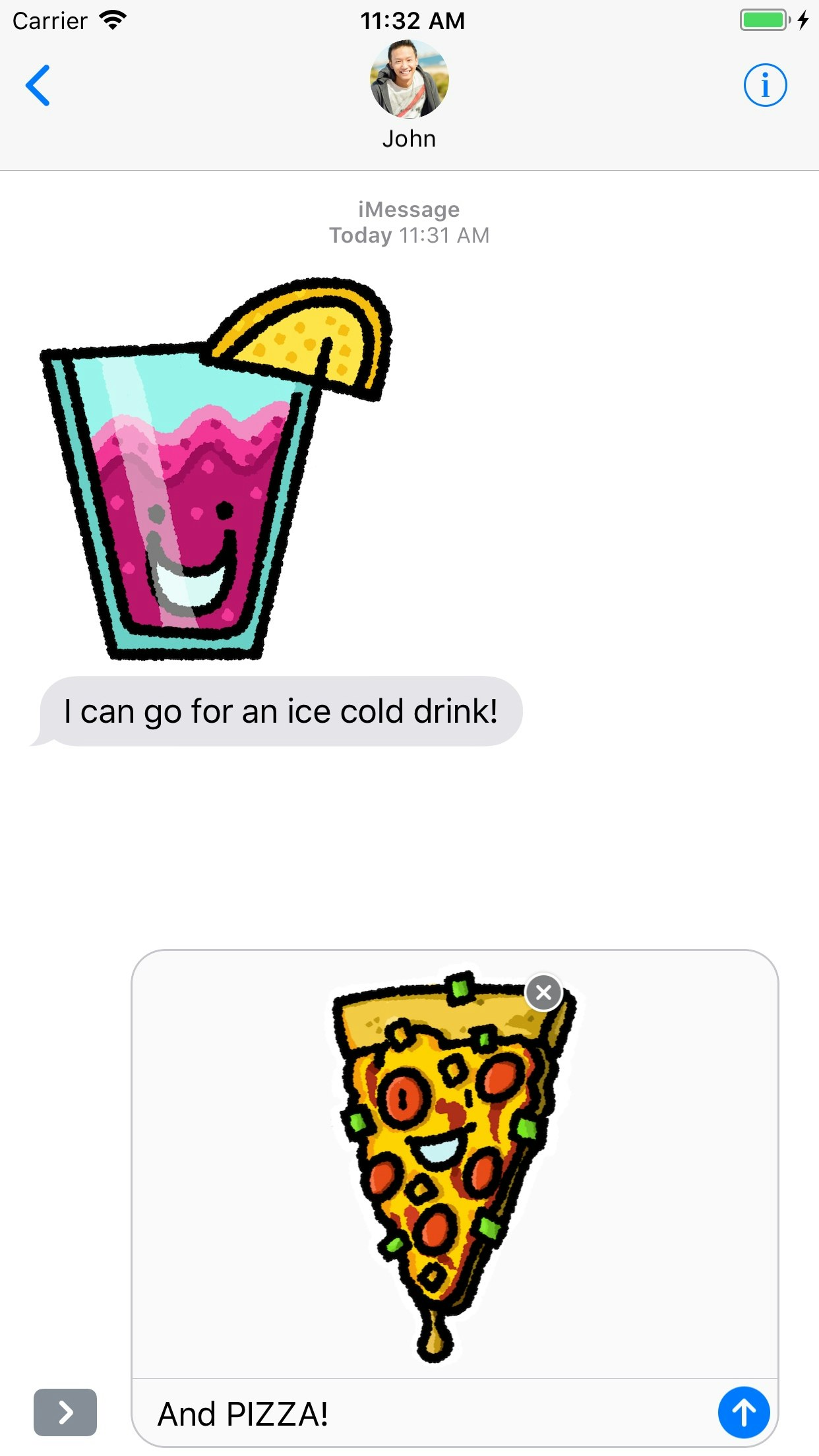Expand the apps arrow beside the message field
This screenshot has height=1456, width=819.
[x=65, y=1412]
